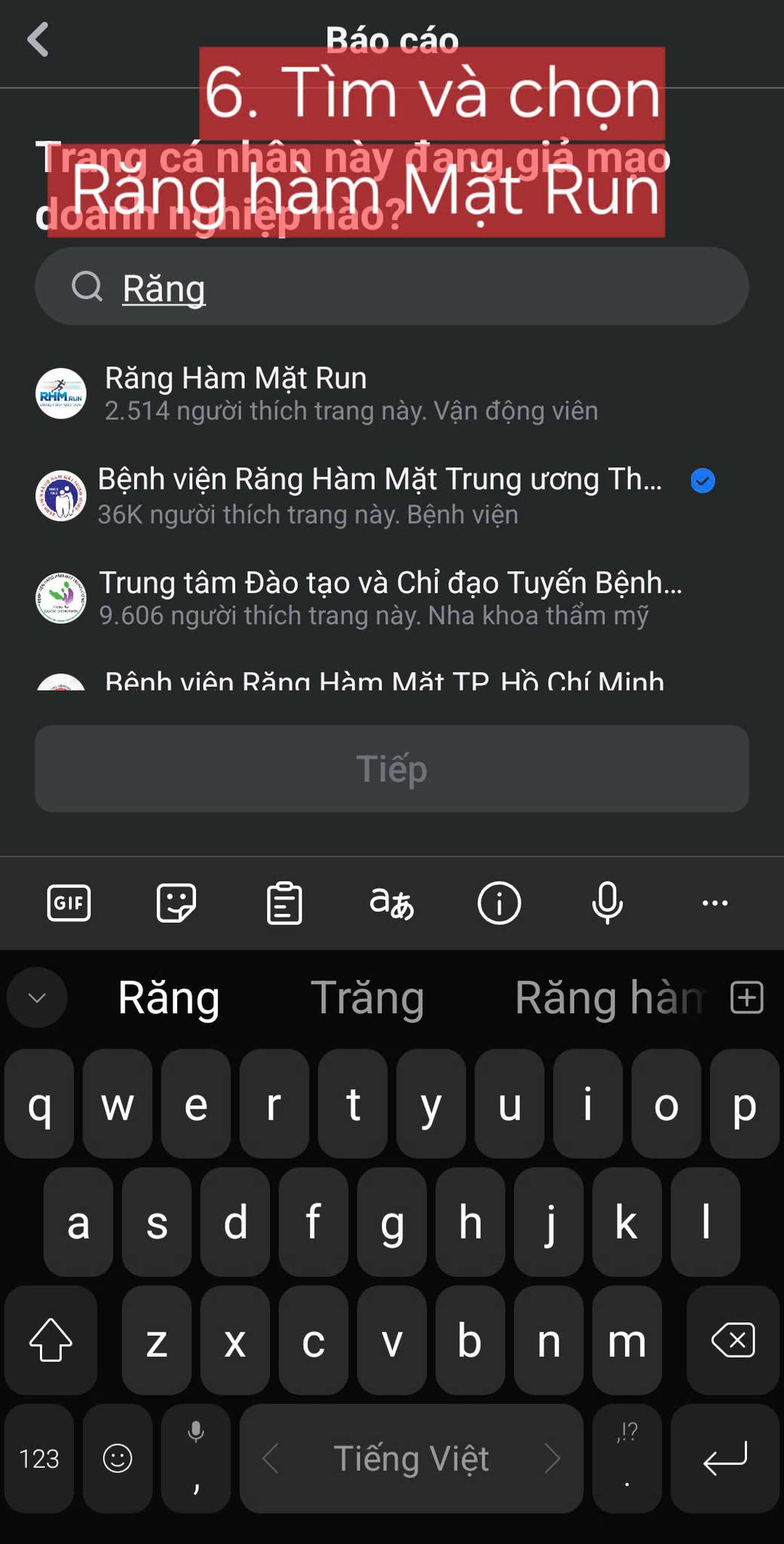This screenshot has width=784, height=1544.
Task: Go back from the Báo cáo screen
Action: (x=38, y=39)
